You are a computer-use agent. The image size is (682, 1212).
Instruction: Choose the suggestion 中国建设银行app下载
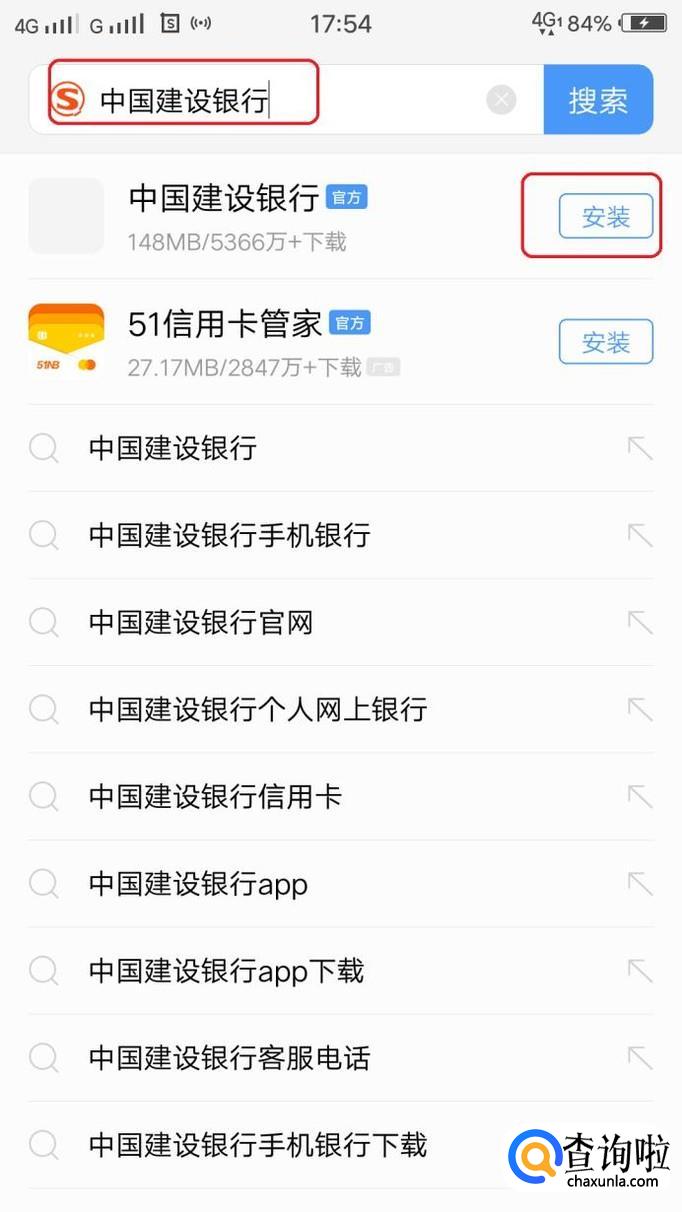(226, 971)
